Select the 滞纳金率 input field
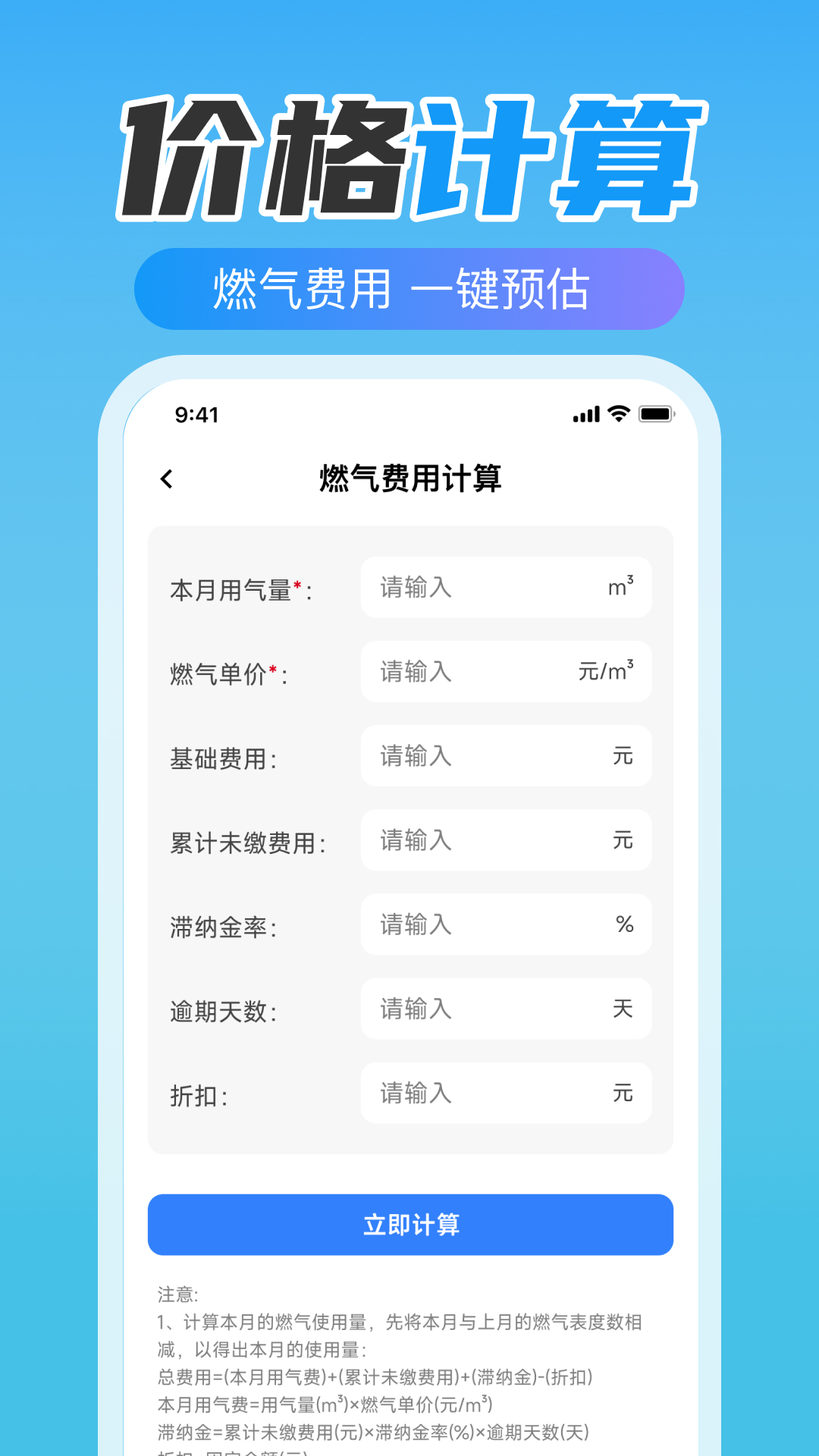Screen dimensions: 819x1456 pos(507,924)
